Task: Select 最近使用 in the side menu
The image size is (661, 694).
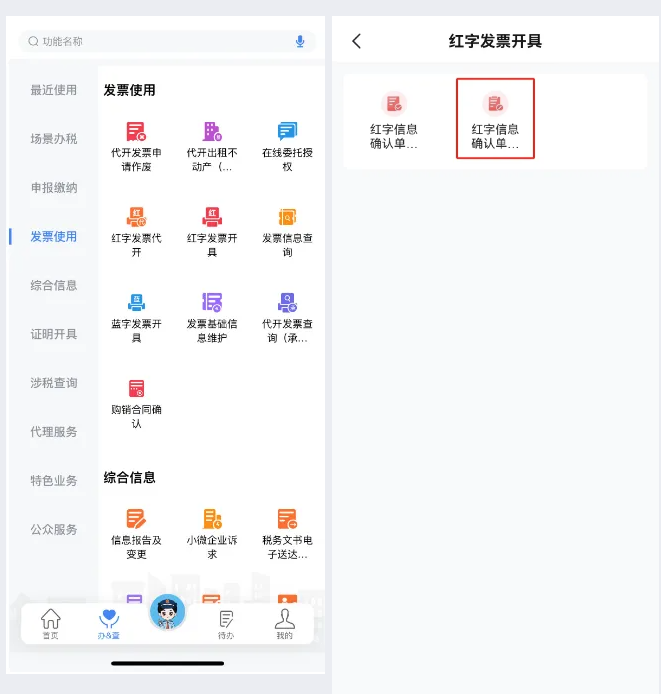Action: (53, 90)
